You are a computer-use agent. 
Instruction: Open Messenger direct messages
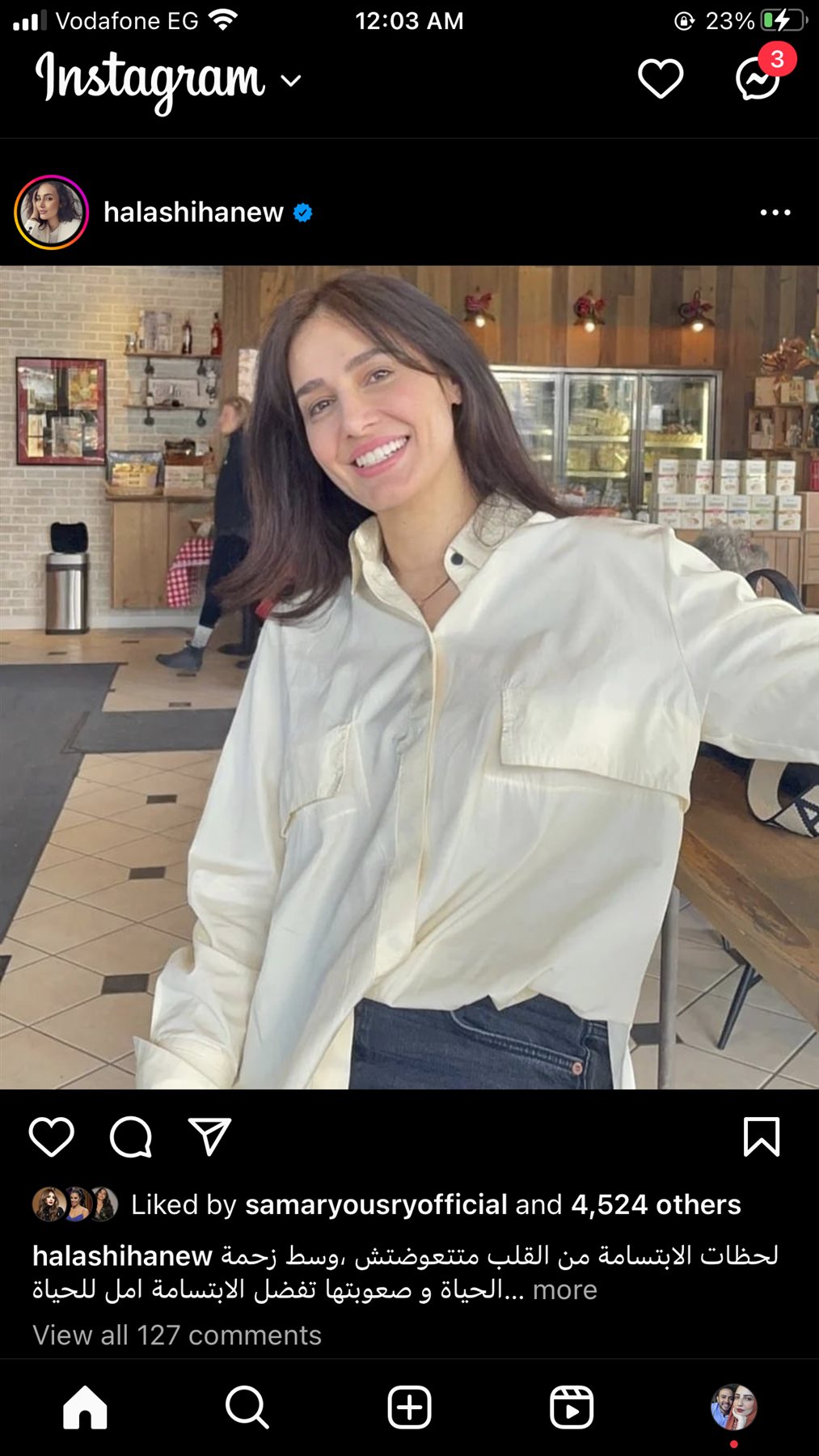[758, 79]
